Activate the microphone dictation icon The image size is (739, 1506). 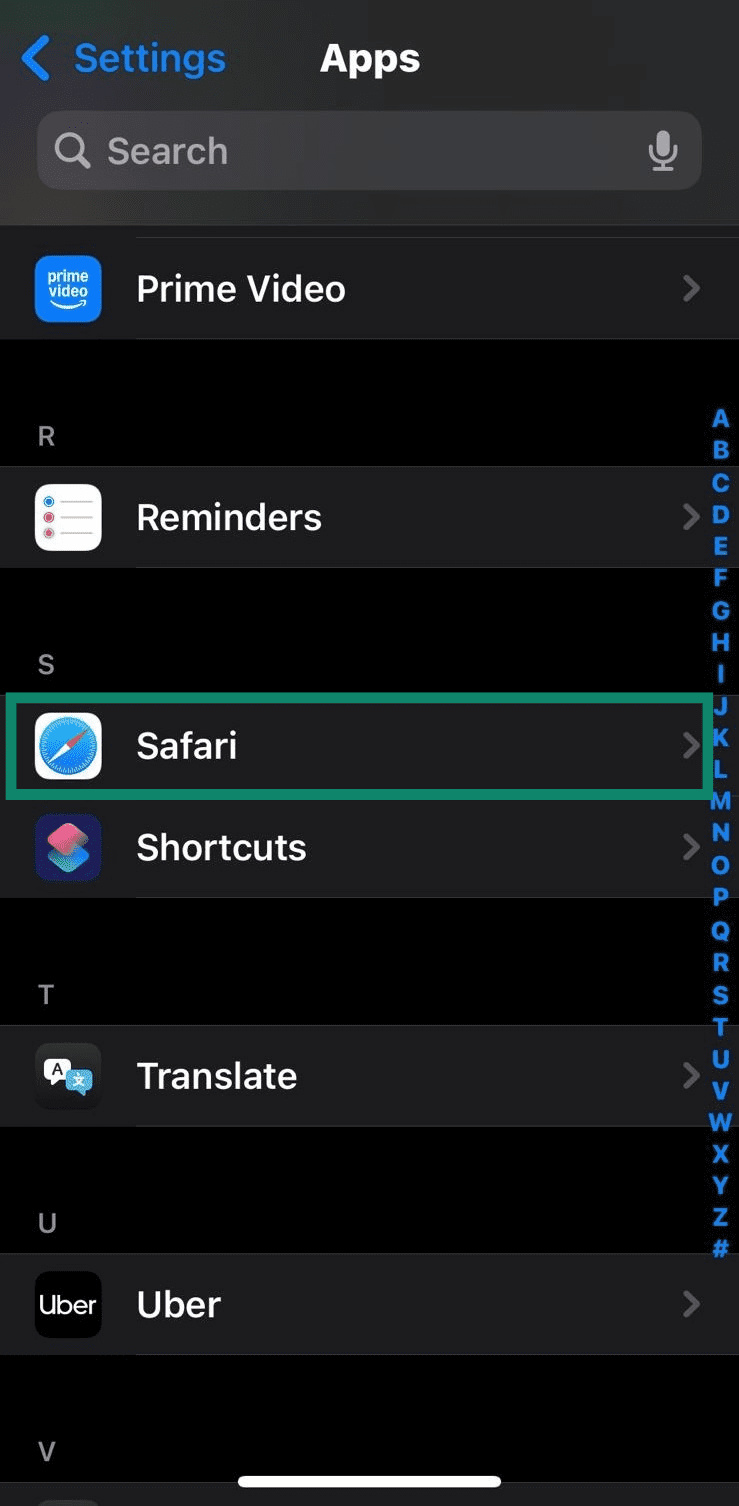coord(662,151)
